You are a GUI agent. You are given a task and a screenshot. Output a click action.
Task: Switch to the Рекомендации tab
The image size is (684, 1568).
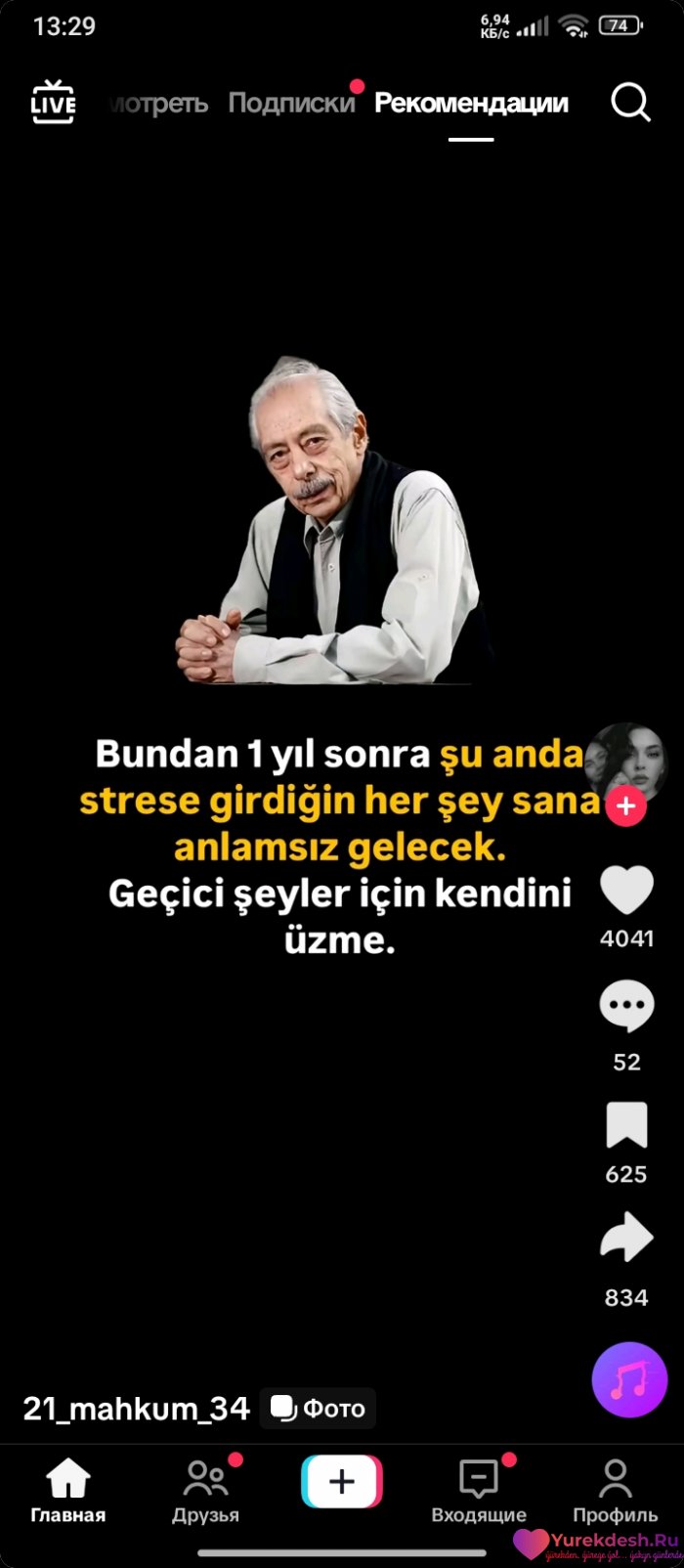coord(471,103)
